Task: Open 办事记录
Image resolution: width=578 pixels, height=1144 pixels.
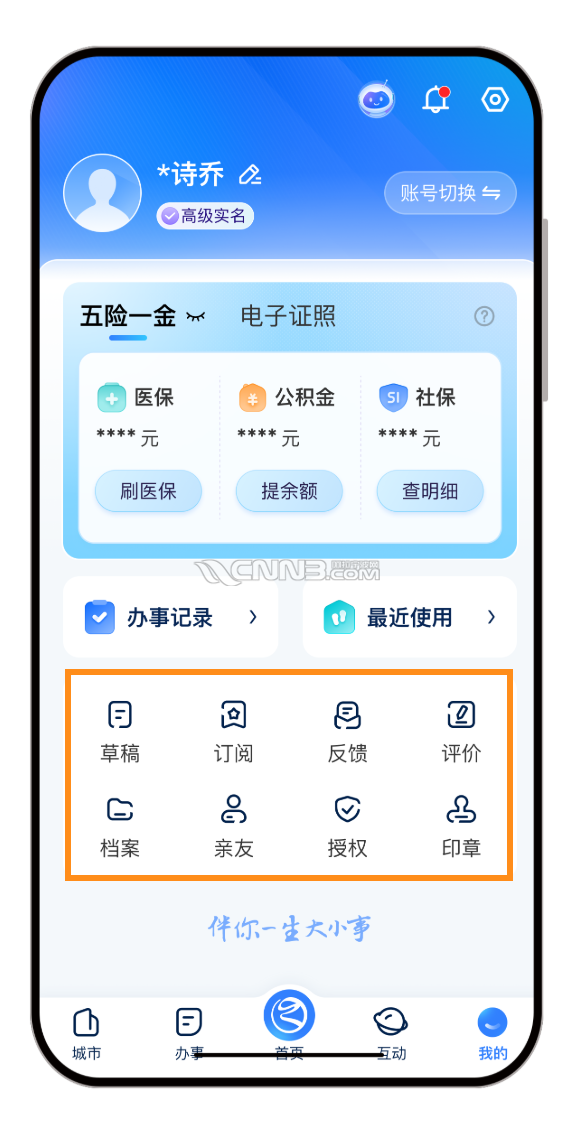Action: (171, 617)
